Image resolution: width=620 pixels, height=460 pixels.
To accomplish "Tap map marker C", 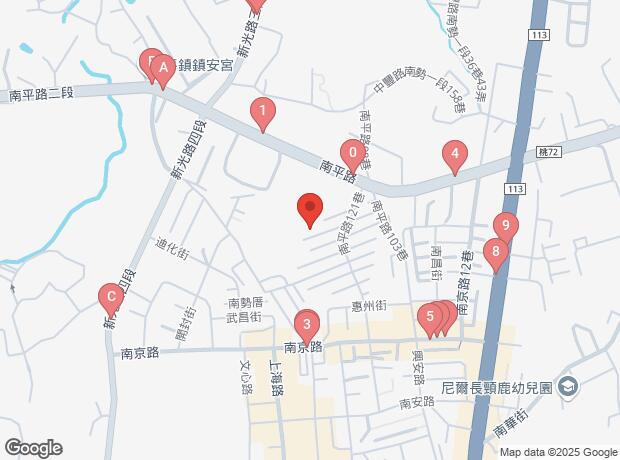I will pos(109,297).
